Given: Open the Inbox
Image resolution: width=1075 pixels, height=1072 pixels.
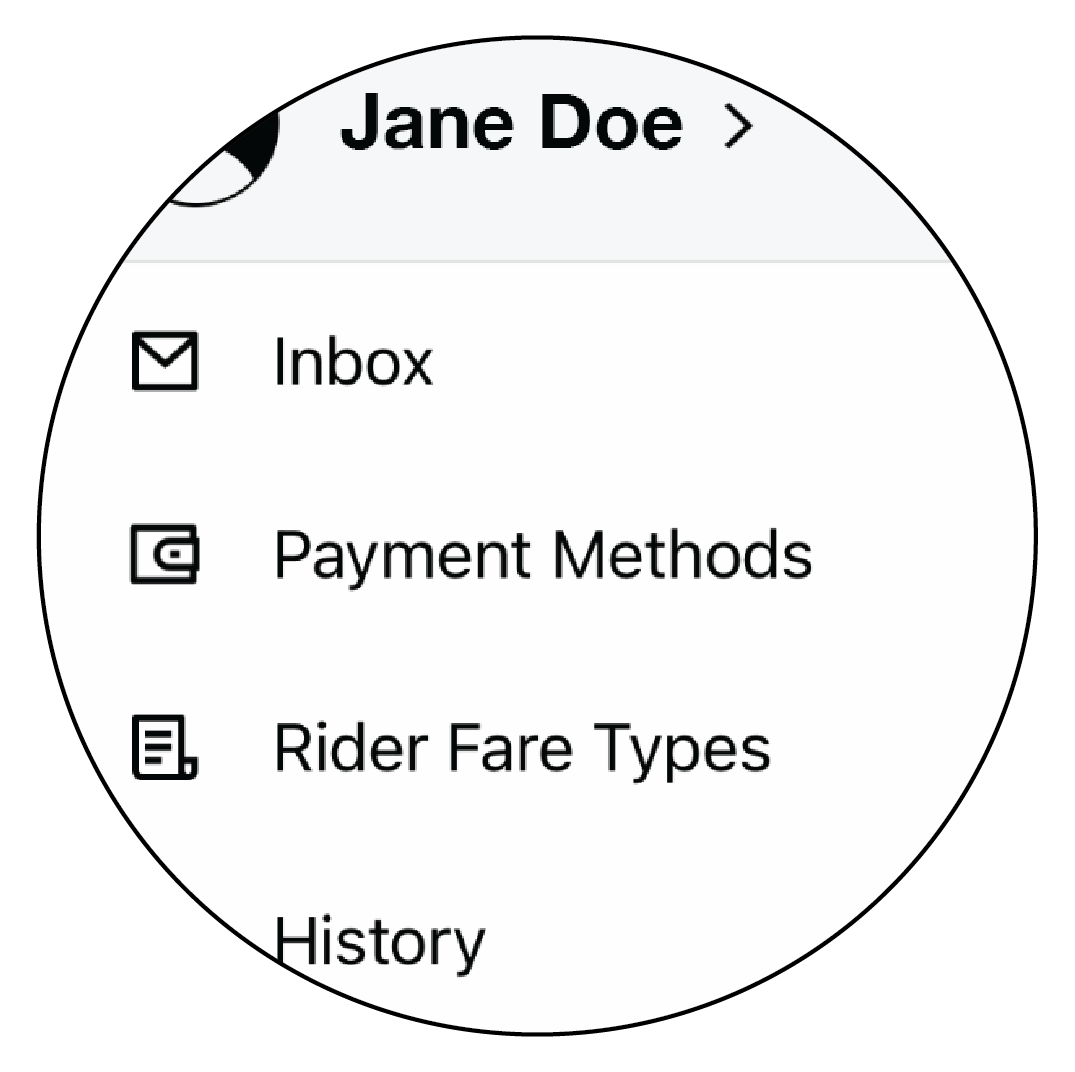Looking at the screenshot, I should (x=352, y=362).
